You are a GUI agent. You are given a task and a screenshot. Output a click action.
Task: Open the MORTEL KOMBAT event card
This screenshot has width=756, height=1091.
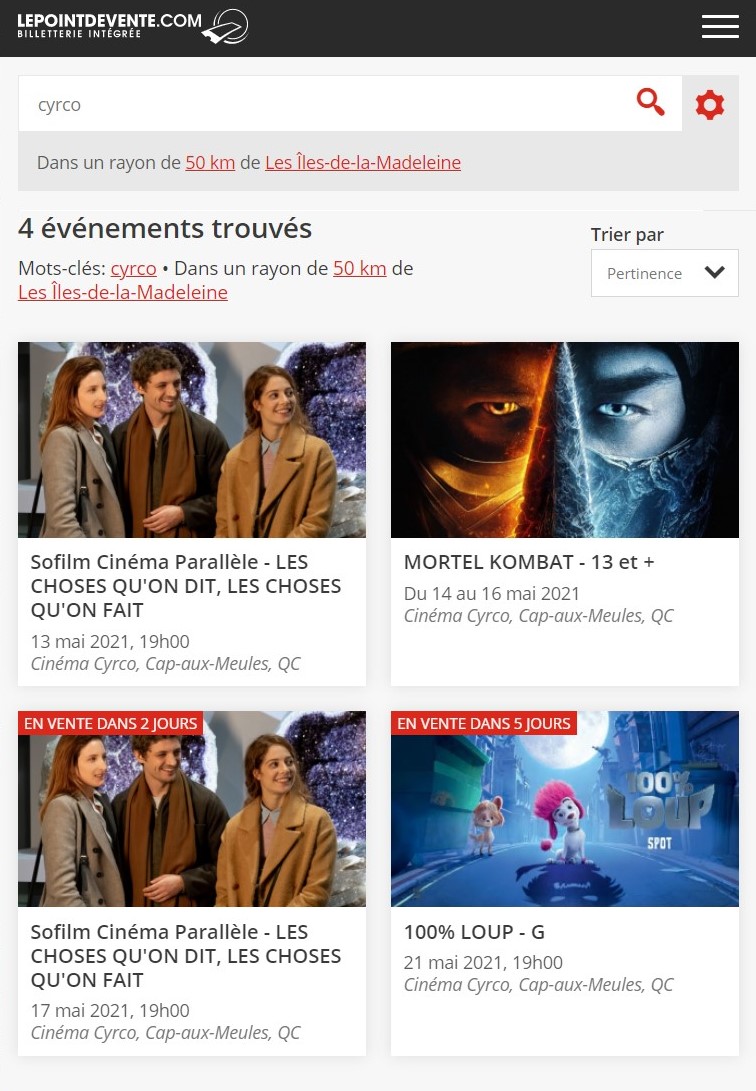[564, 513]
